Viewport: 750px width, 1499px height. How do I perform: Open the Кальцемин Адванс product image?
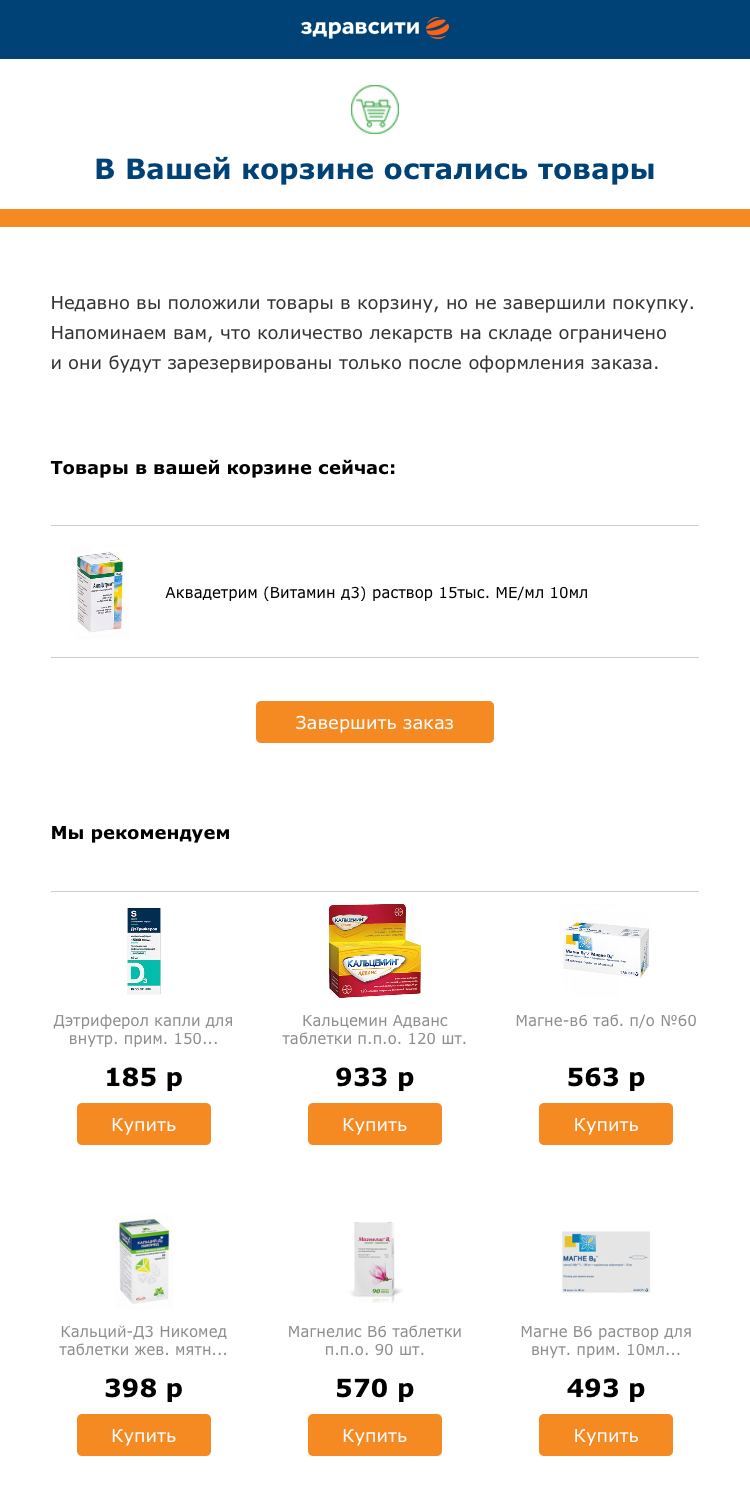[374, 950]
